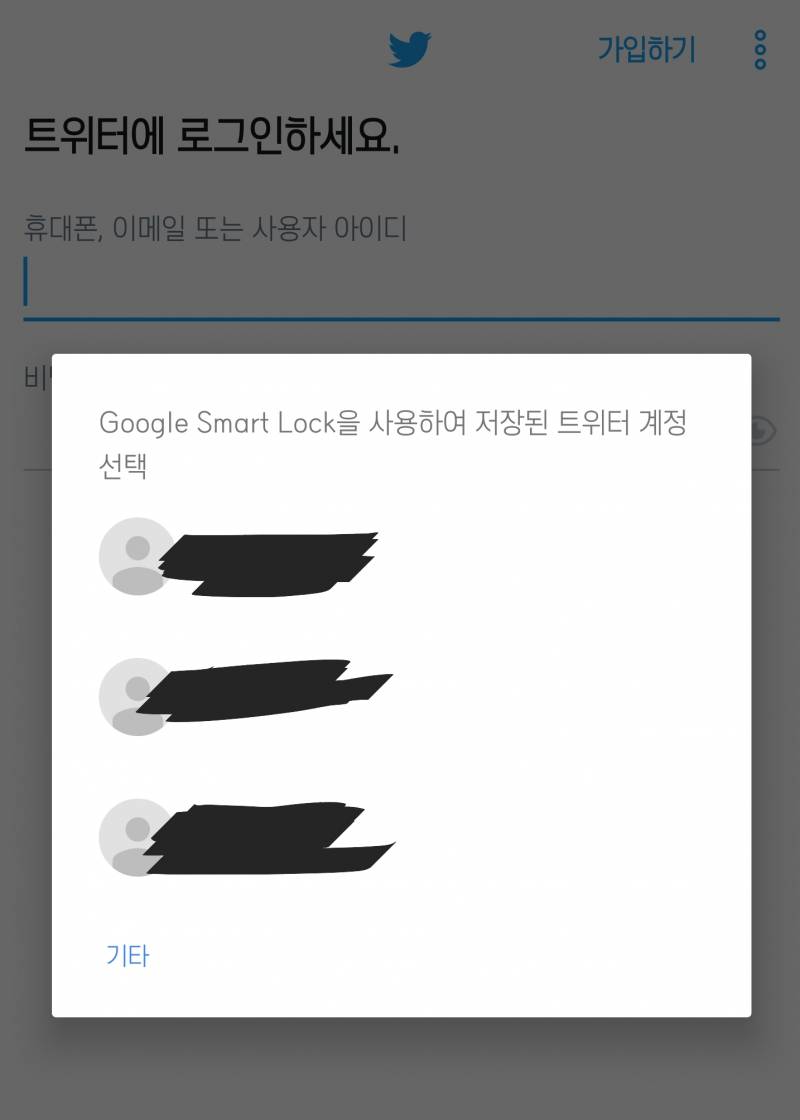Click the username field's underline area

tap(400, 317)
